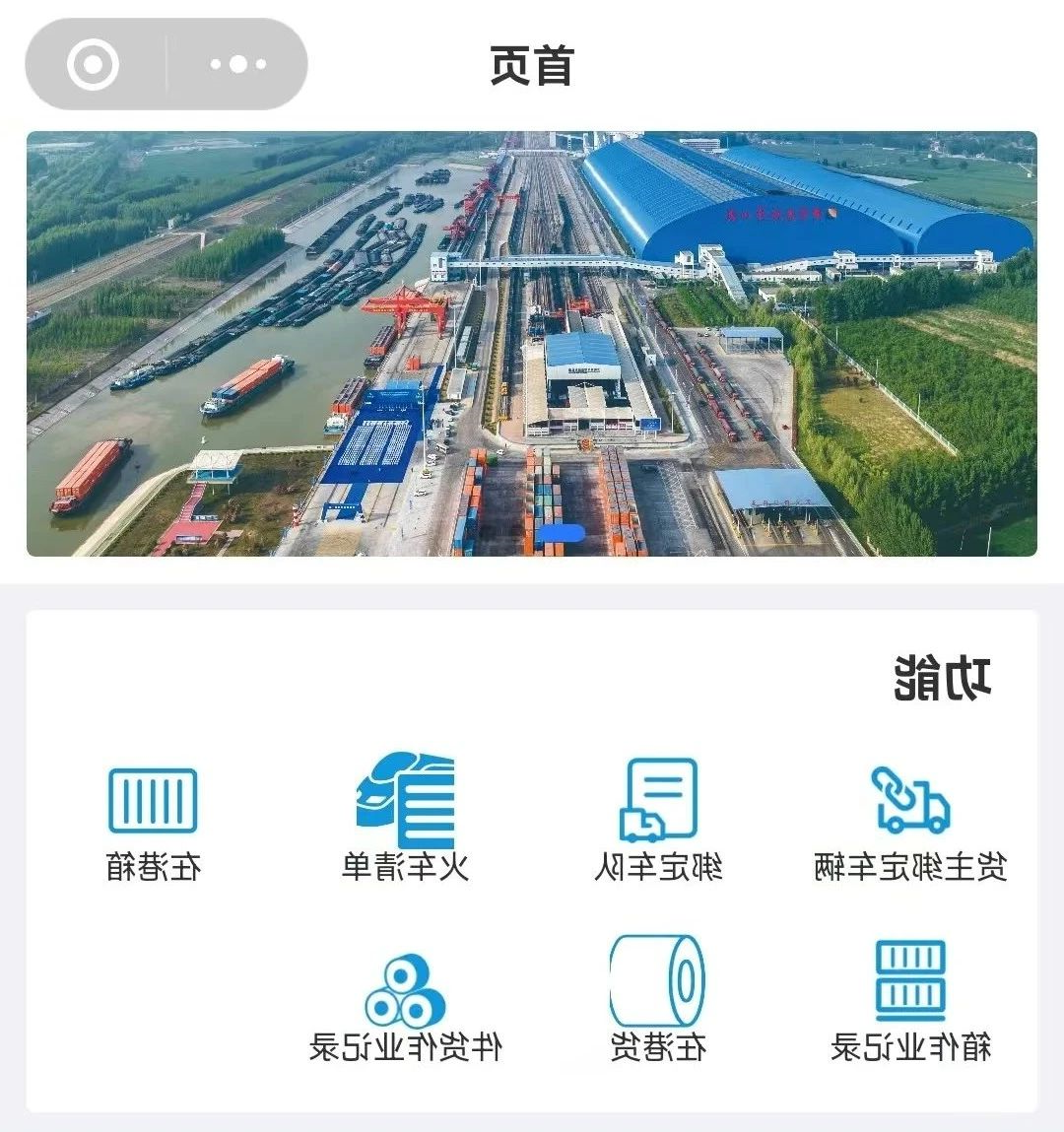Go to 货主绑定车辆
1064x1132 pixels.
[x=910, y=820]
